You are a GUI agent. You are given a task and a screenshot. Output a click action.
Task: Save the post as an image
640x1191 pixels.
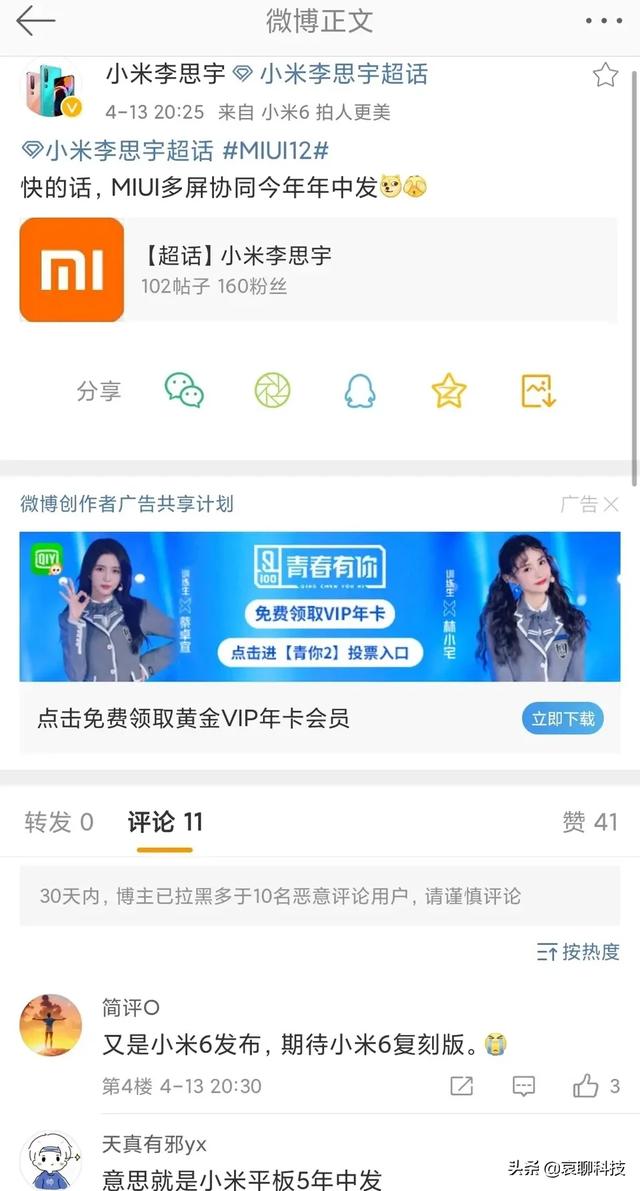tap(538, 391)
